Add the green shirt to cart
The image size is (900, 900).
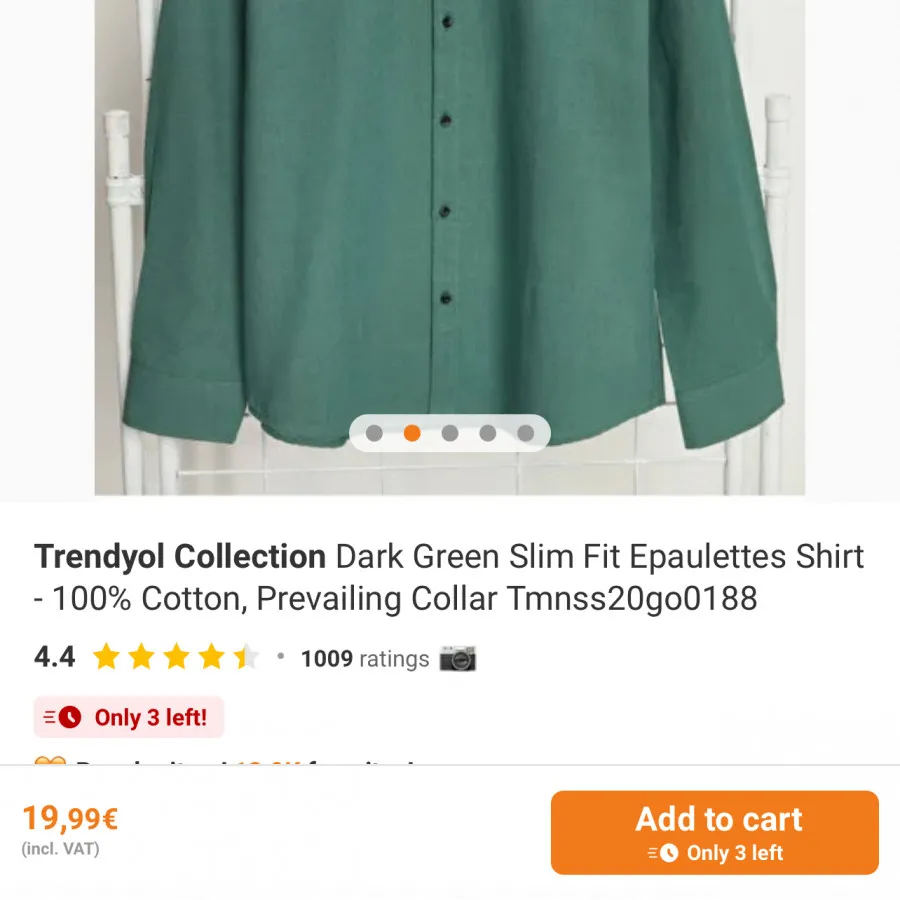tap(714, 832)
